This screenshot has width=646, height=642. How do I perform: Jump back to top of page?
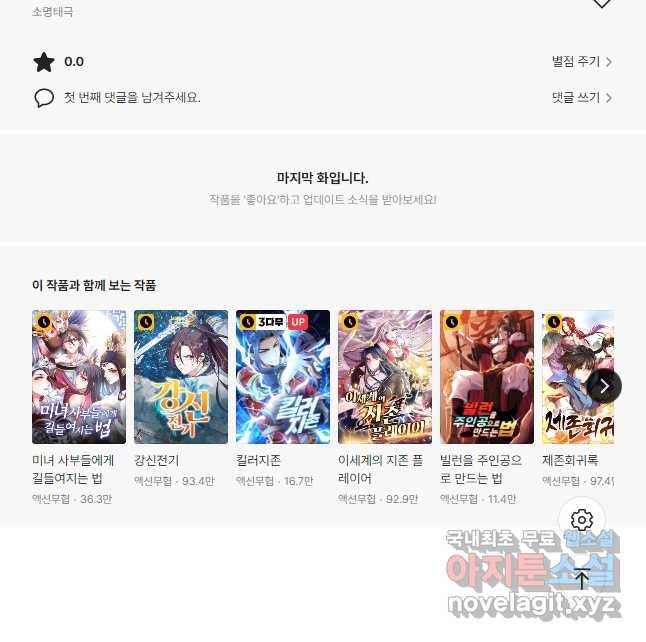tap(582, 577)
